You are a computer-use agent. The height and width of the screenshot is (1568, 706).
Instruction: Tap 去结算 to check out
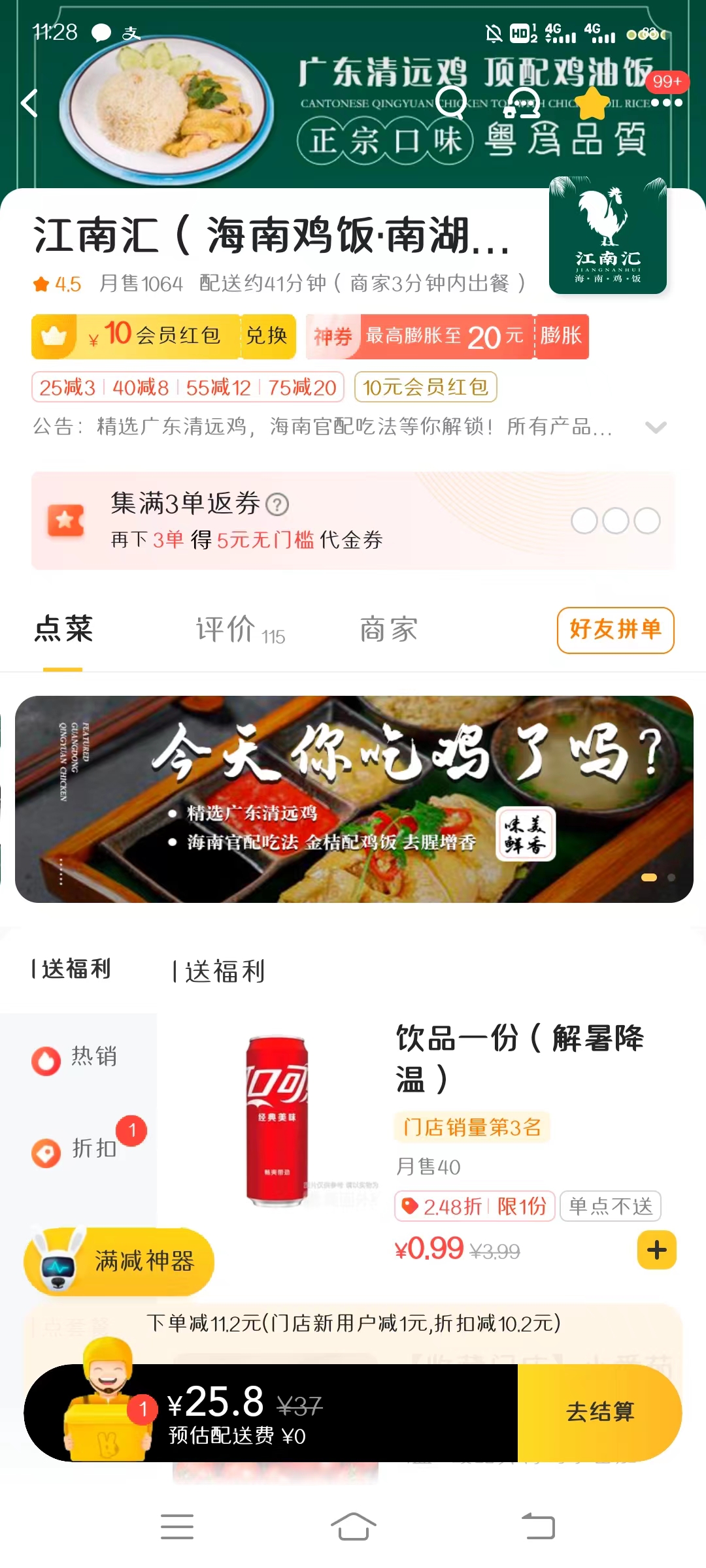coord(599,1412)
